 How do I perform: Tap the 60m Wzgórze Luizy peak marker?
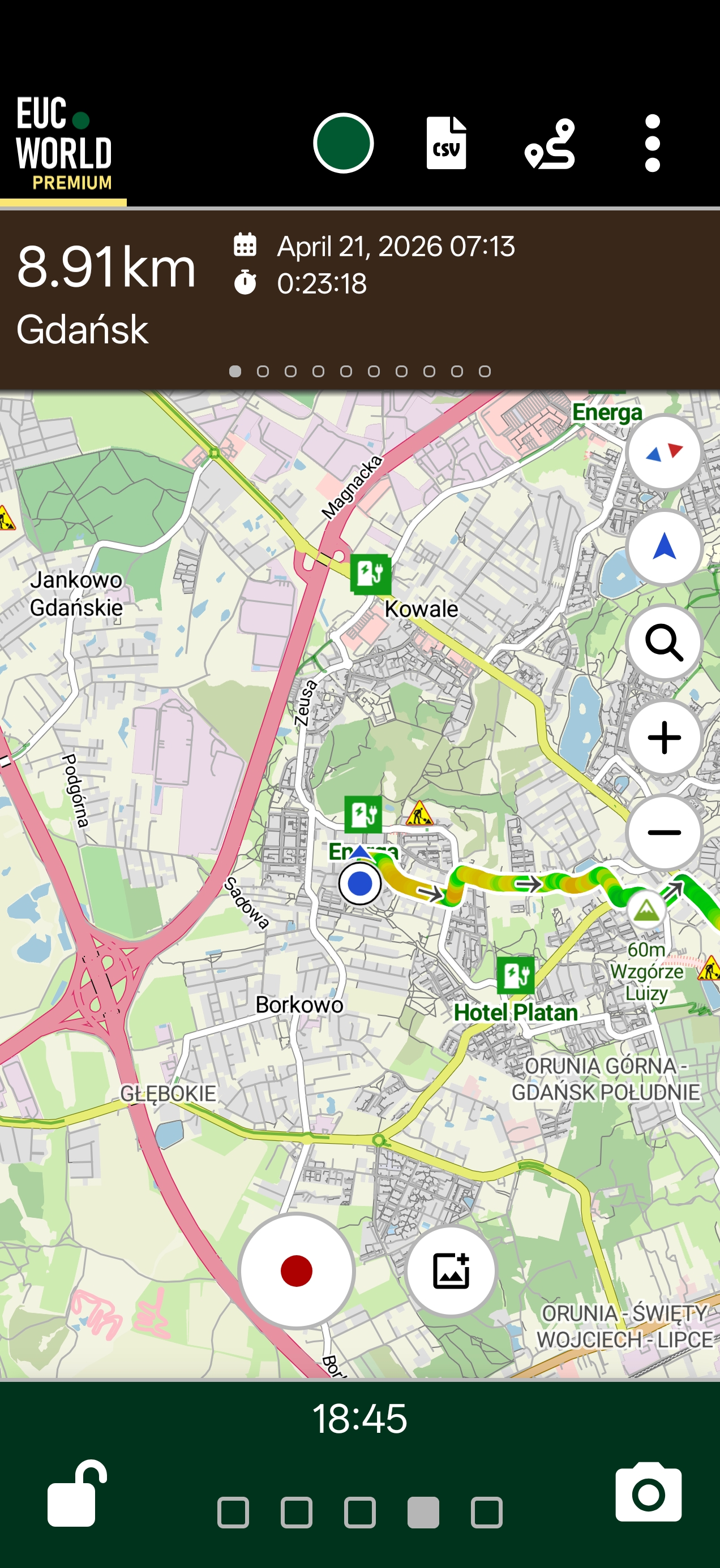[x=646, y=910]
